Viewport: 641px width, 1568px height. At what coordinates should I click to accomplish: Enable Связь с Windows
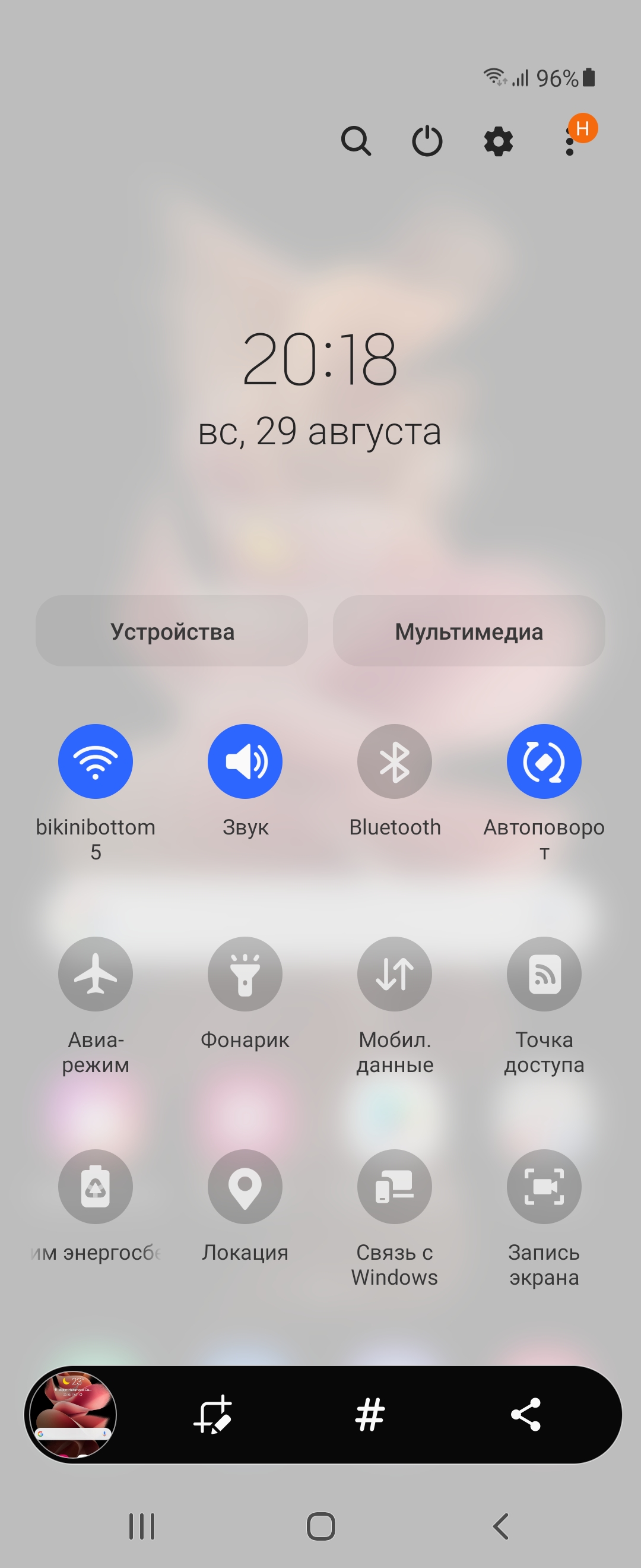click(x=395, y=1186)
